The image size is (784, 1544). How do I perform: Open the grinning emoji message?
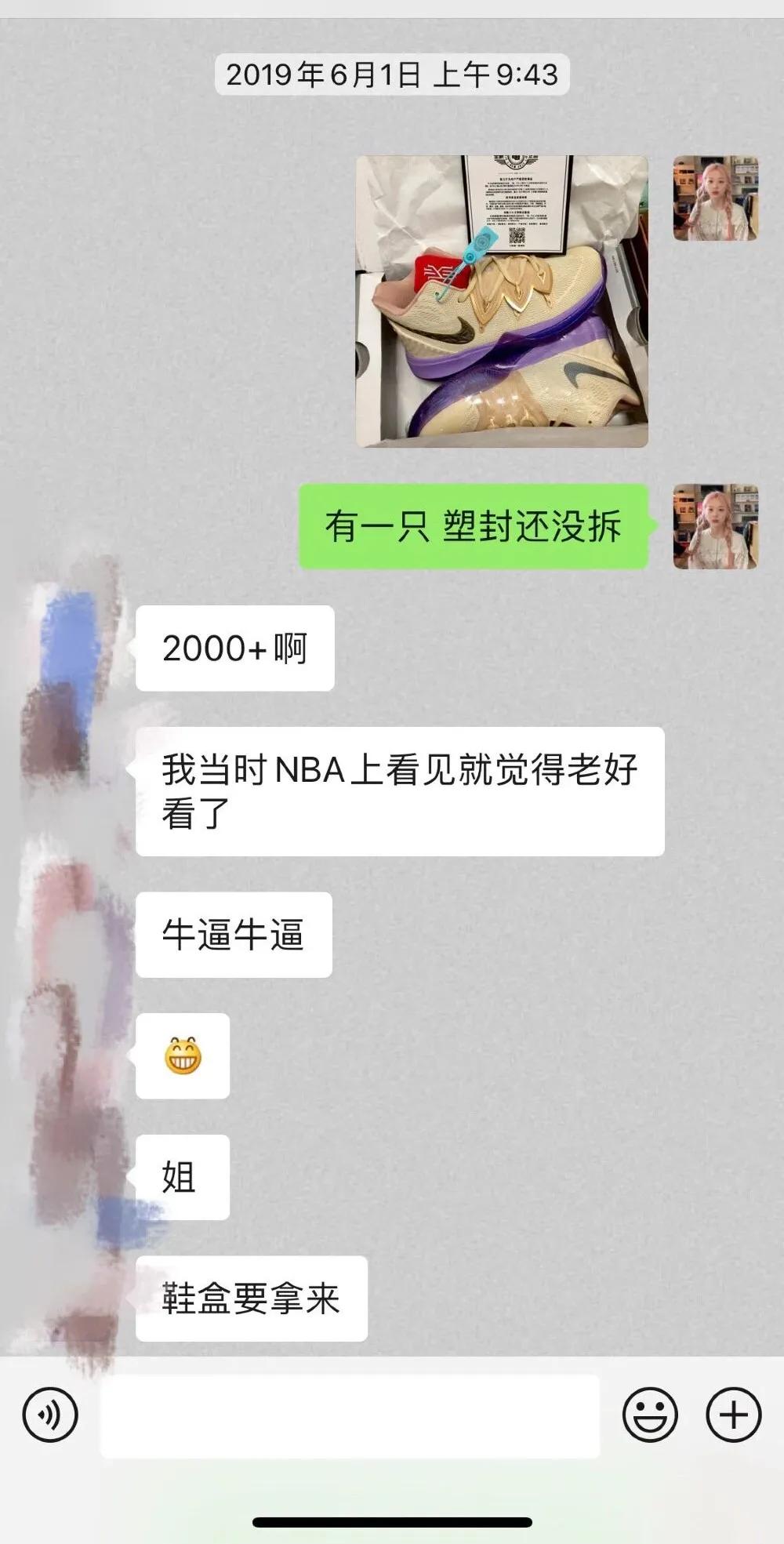pos(183,1057)
